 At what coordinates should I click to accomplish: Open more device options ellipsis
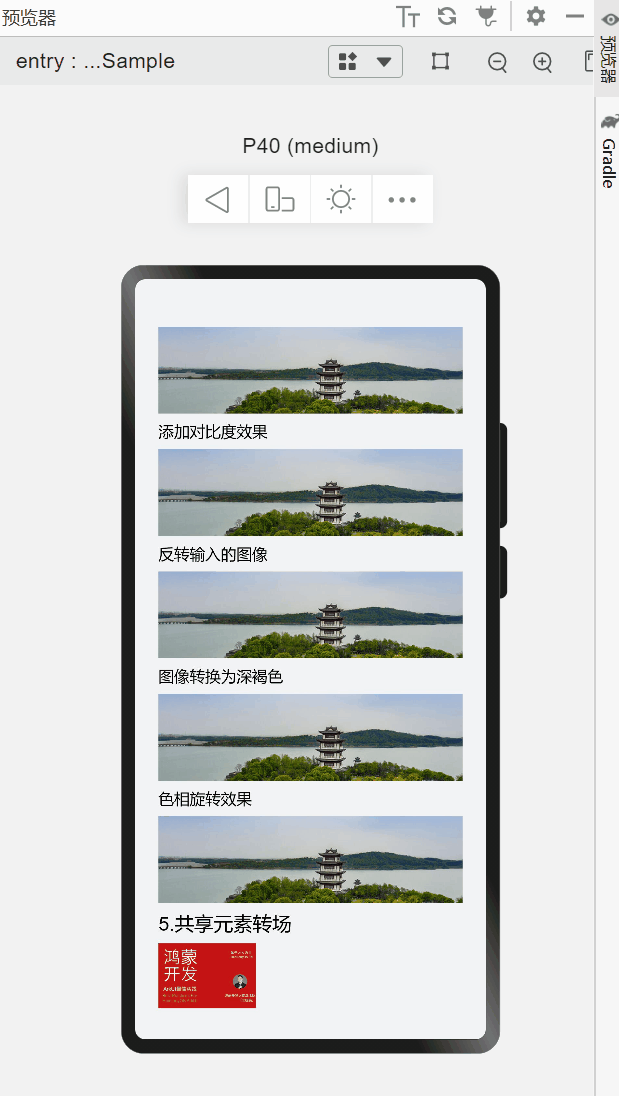(402, 199)
